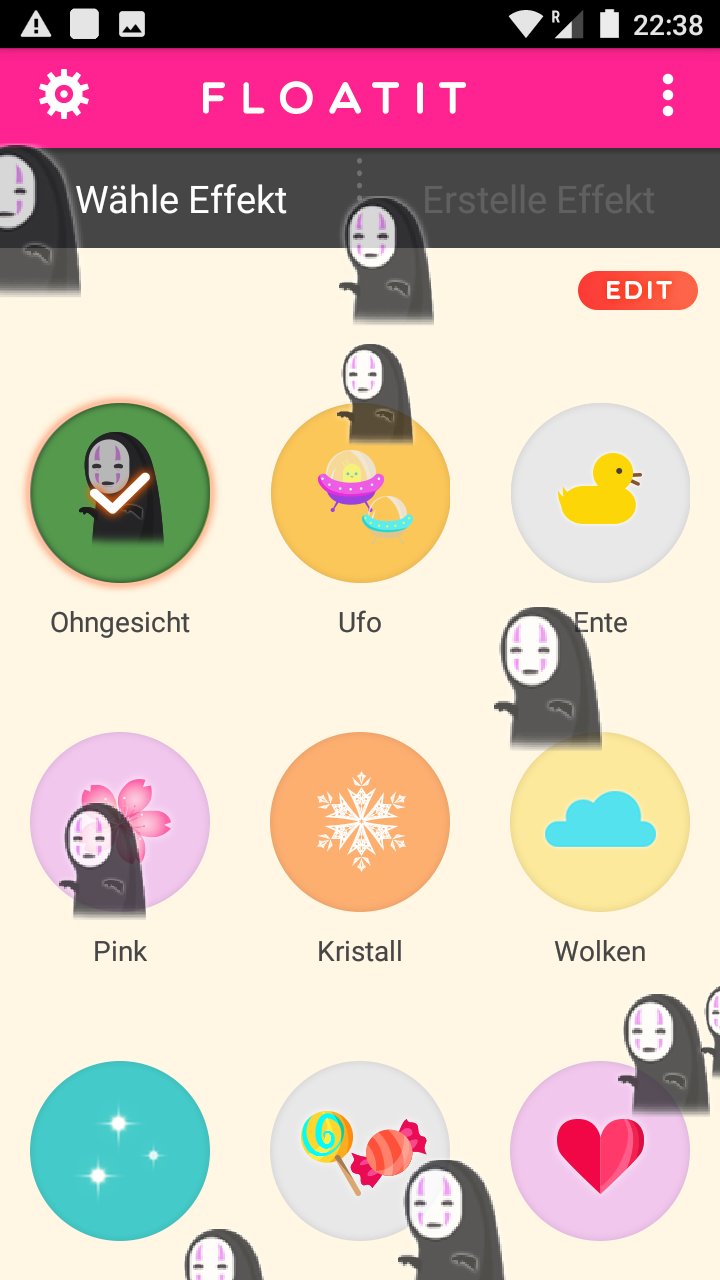Apply the Wolken cloud effect
This screenshot has height=1280, width=720.
pyautogui.click(x=600, y=822)
